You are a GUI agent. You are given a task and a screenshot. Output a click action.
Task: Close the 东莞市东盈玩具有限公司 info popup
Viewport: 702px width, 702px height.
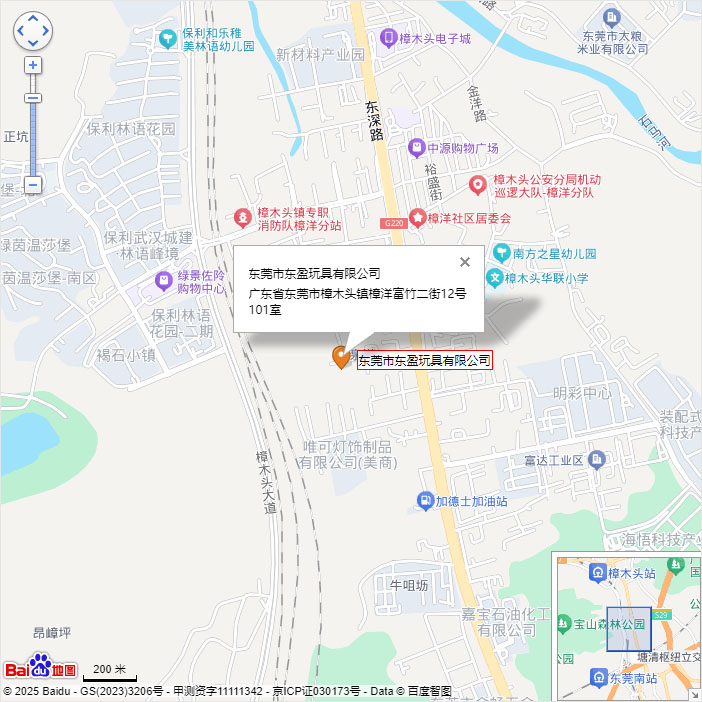[464, 262]
